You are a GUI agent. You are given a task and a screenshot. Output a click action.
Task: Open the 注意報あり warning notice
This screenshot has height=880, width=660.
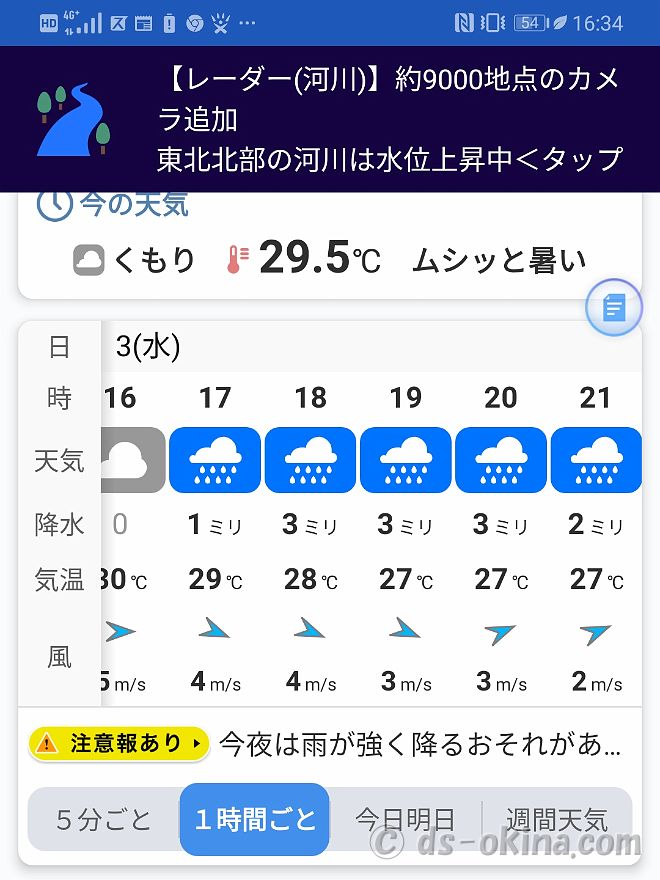coord(119,743)
